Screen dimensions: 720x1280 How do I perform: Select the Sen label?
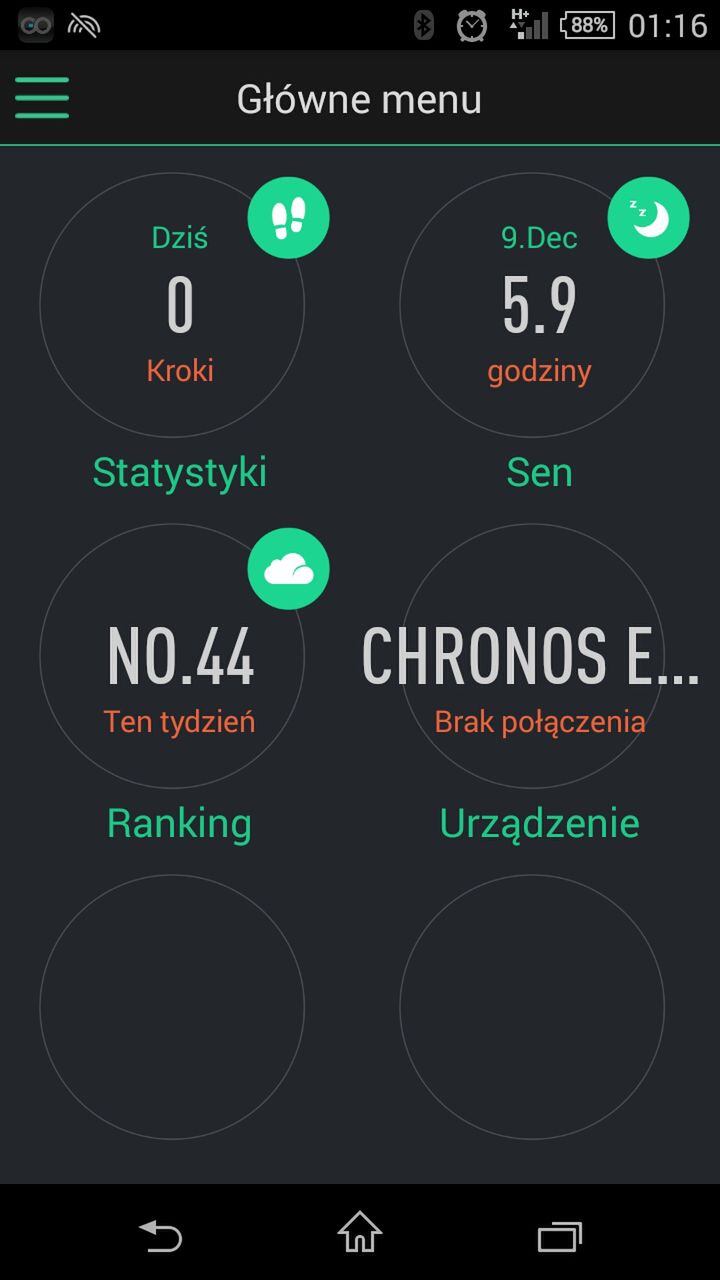point(540,472)
